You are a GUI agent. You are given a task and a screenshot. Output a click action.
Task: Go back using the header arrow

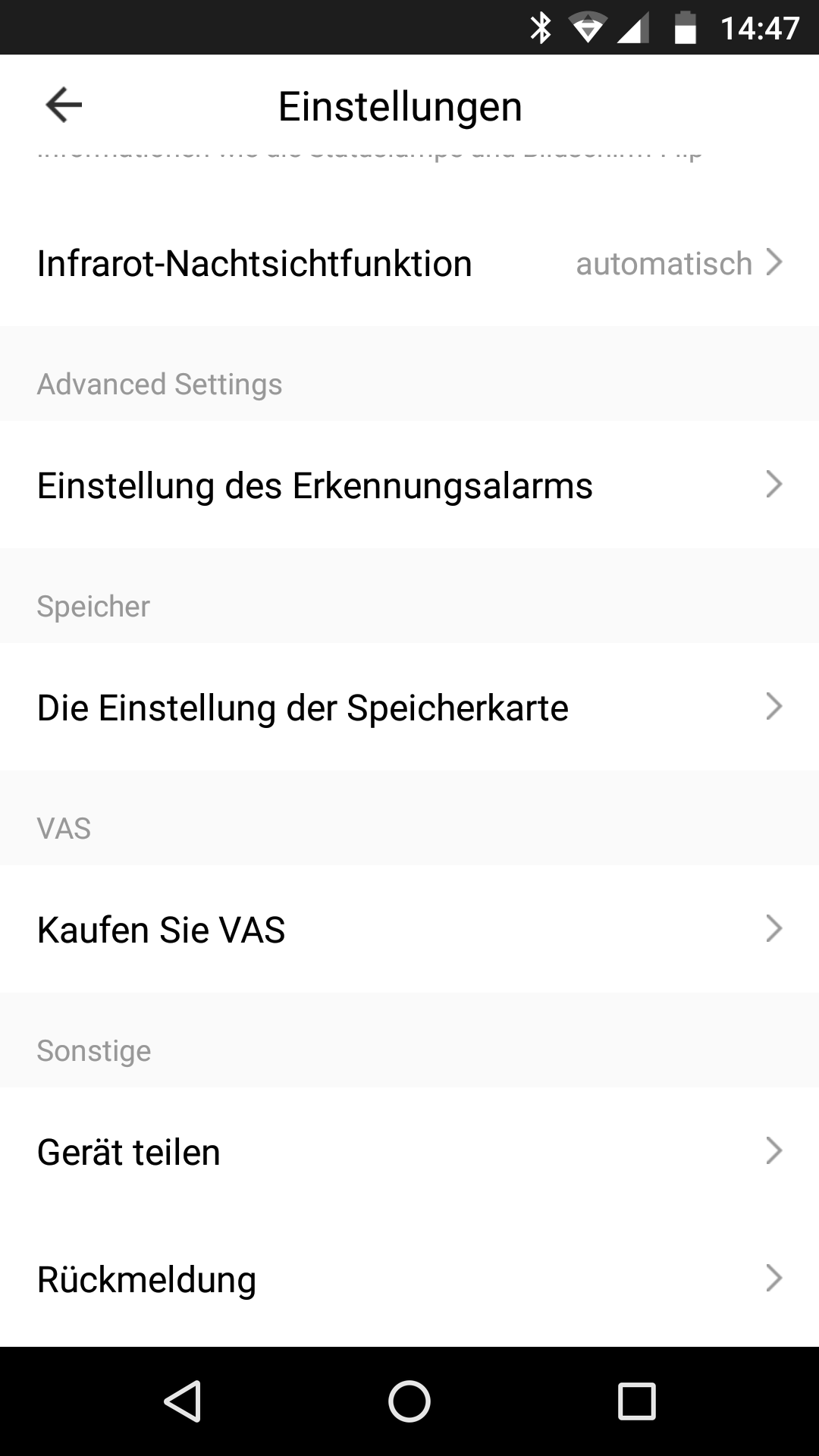[64, 105]
